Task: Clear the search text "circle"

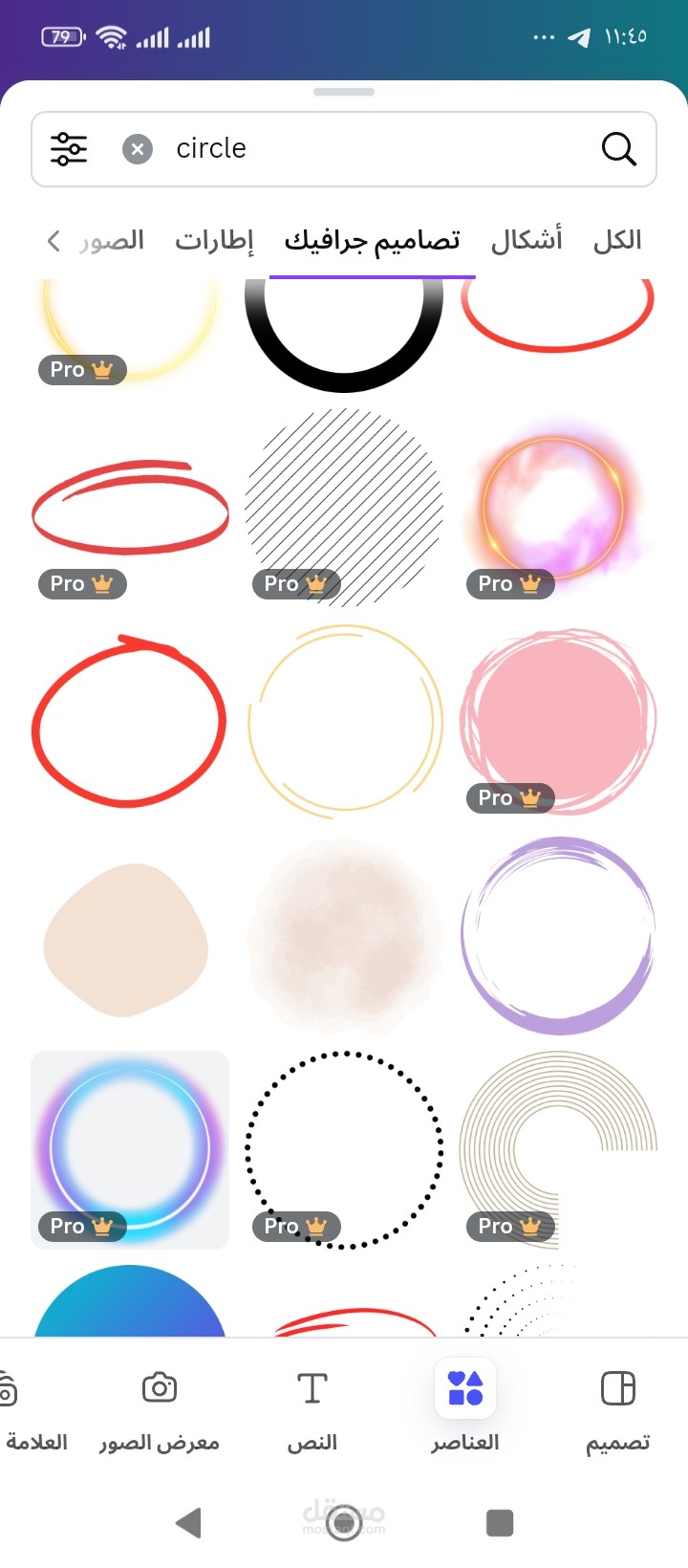Action: [138, 149]
